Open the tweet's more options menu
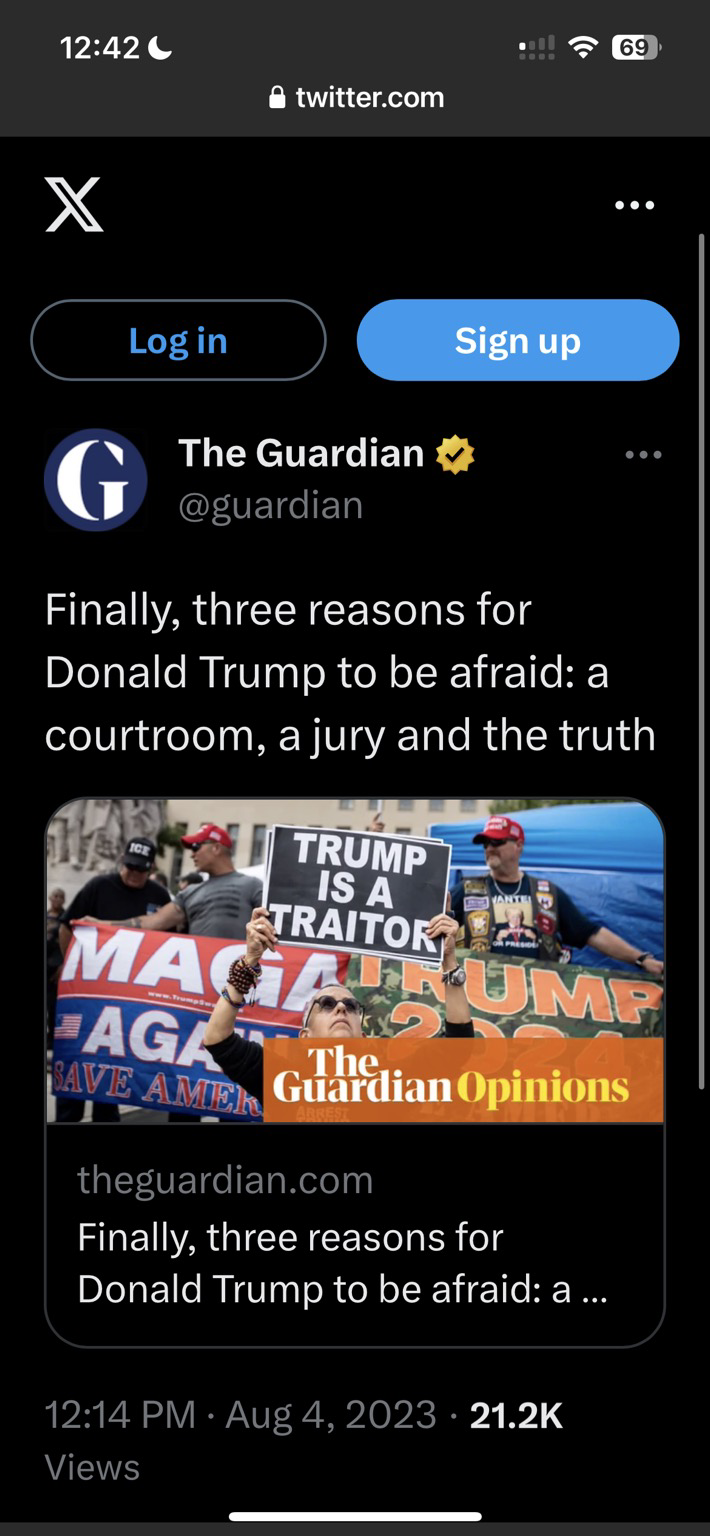Screen dimensions: 710x1536 click(642, 455)
